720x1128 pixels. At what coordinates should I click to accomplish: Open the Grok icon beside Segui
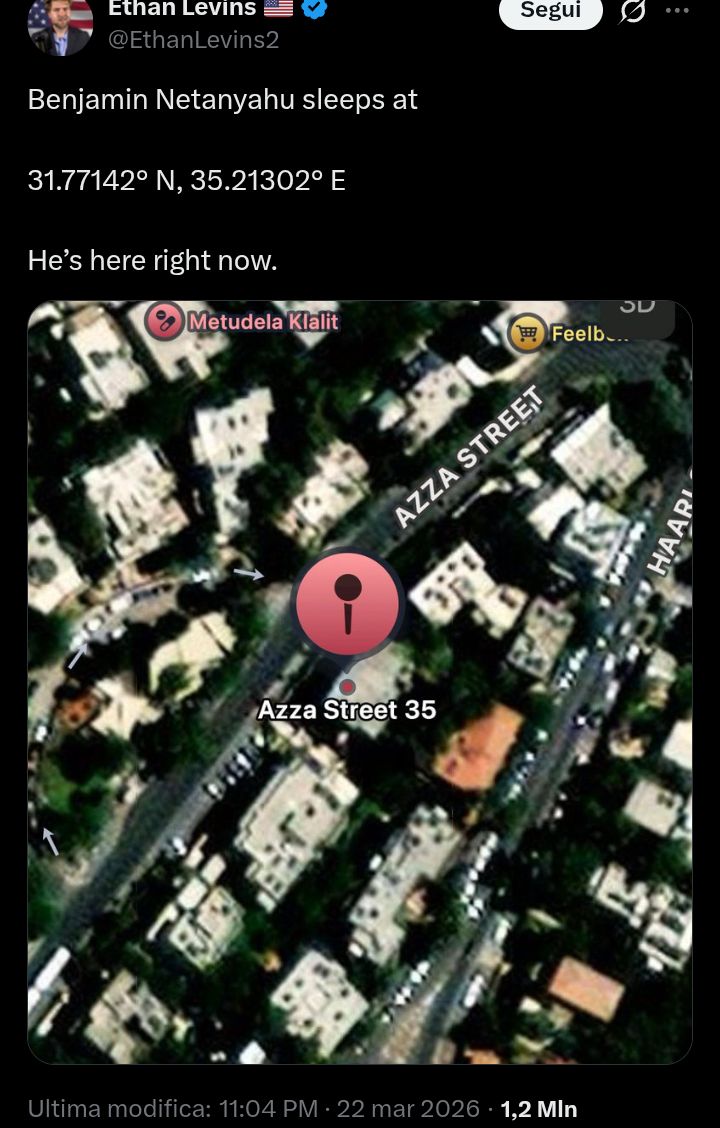click(x=632, y=12)
